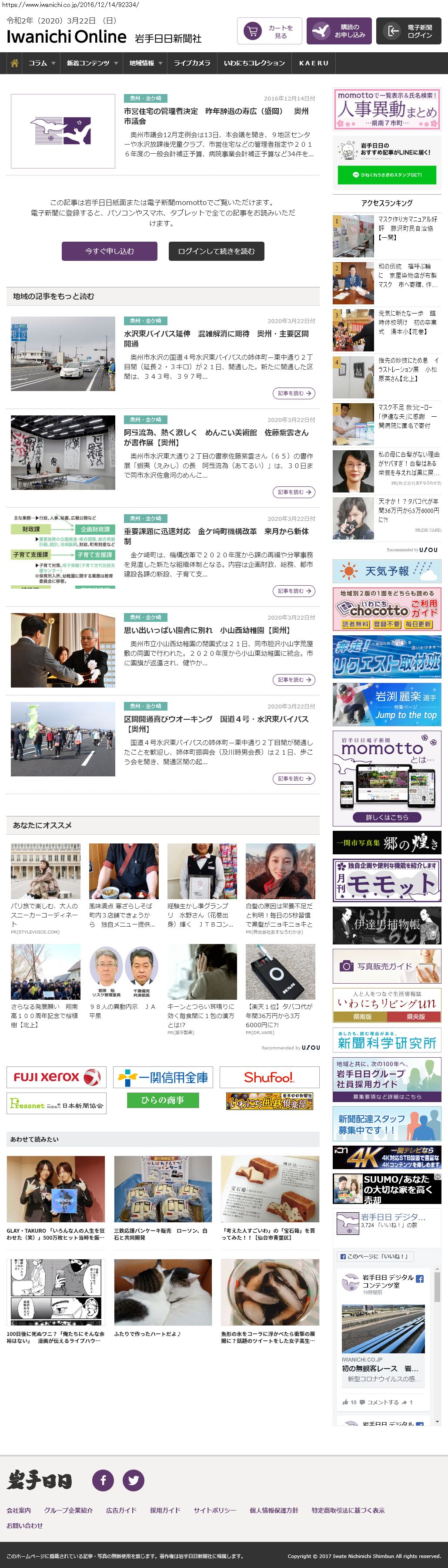This screenshot has height=1568, width=448.
Task: Tap ログインして続きを読む button
Action: coord(217,251)
